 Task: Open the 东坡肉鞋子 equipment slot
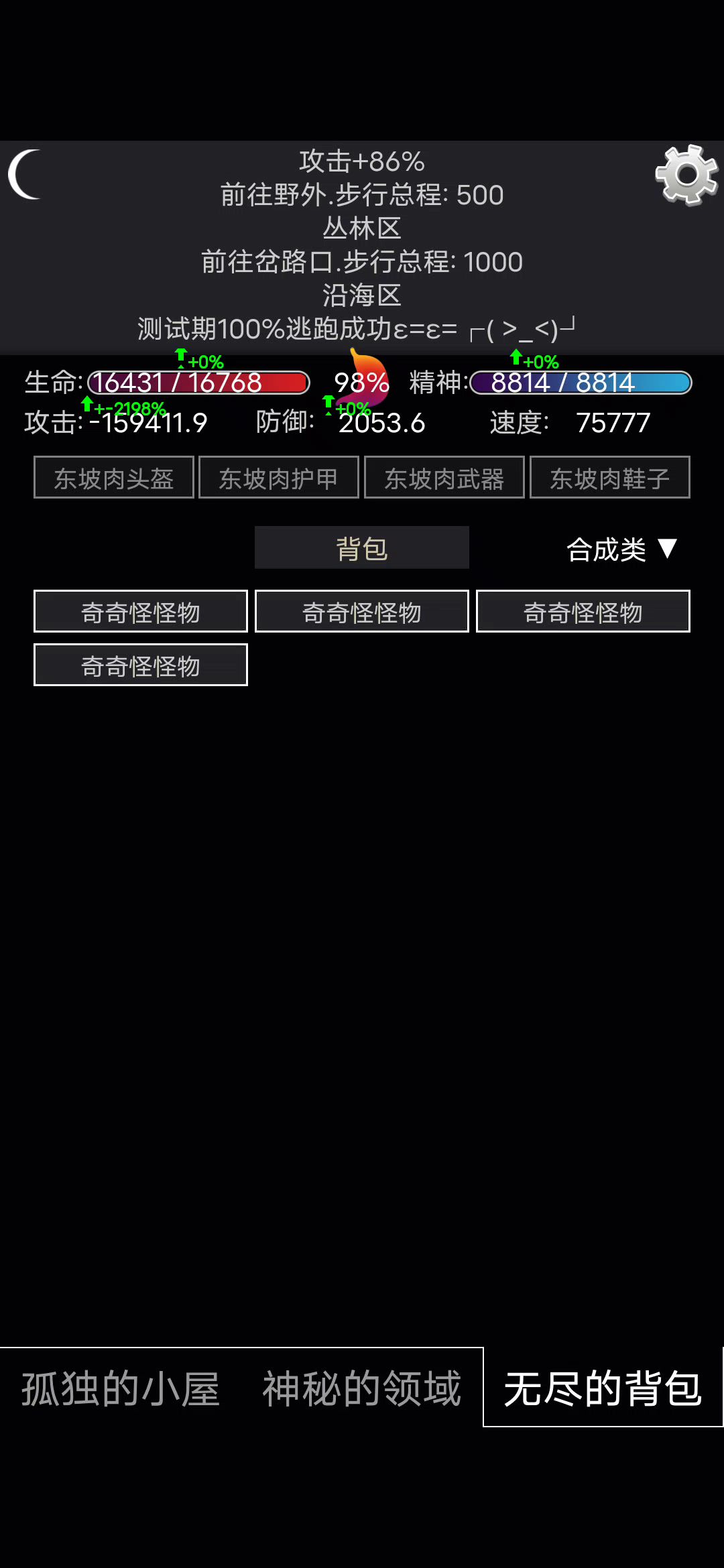(609, 478)
